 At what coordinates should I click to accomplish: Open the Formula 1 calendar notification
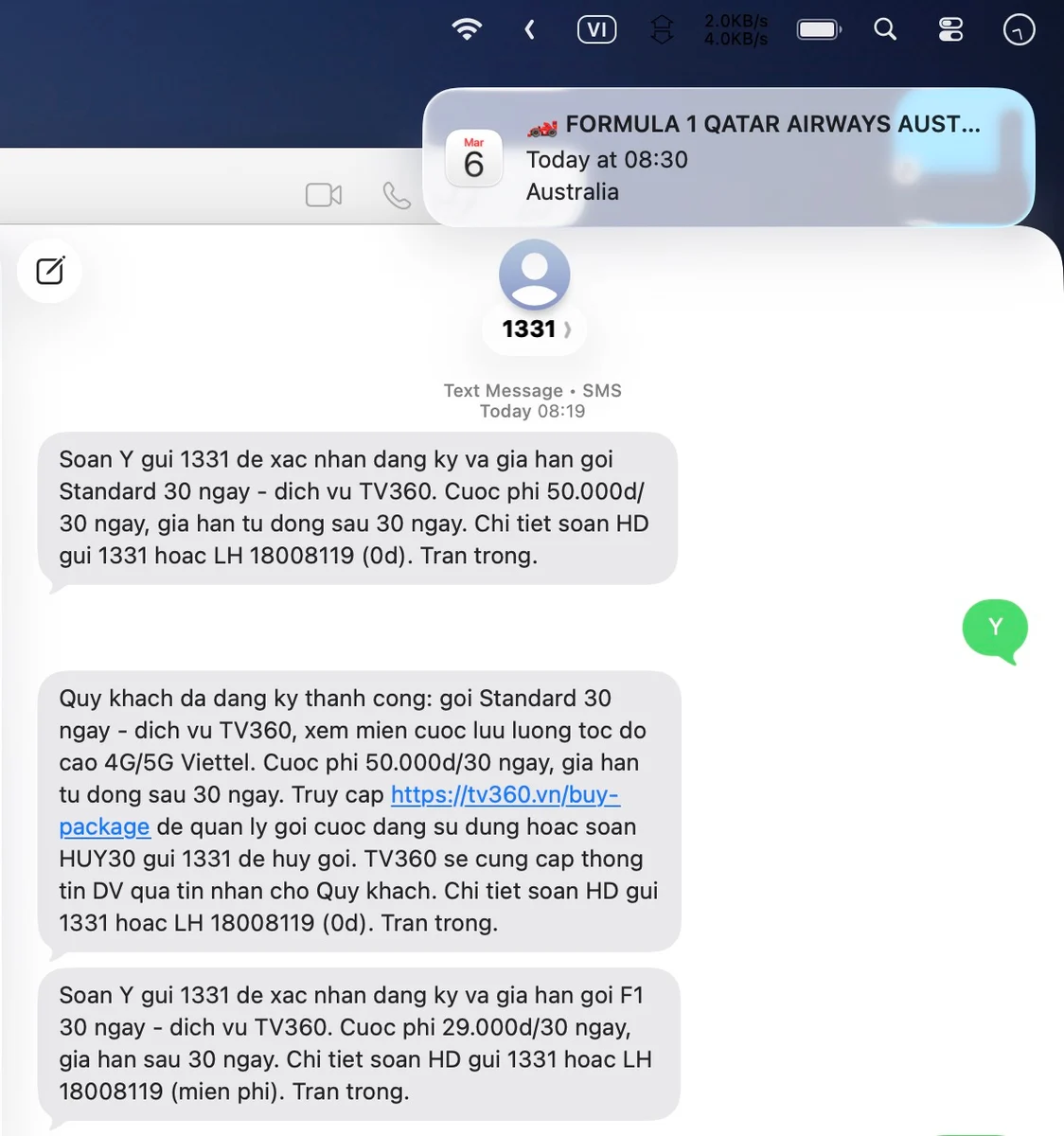tap(727, 158)
